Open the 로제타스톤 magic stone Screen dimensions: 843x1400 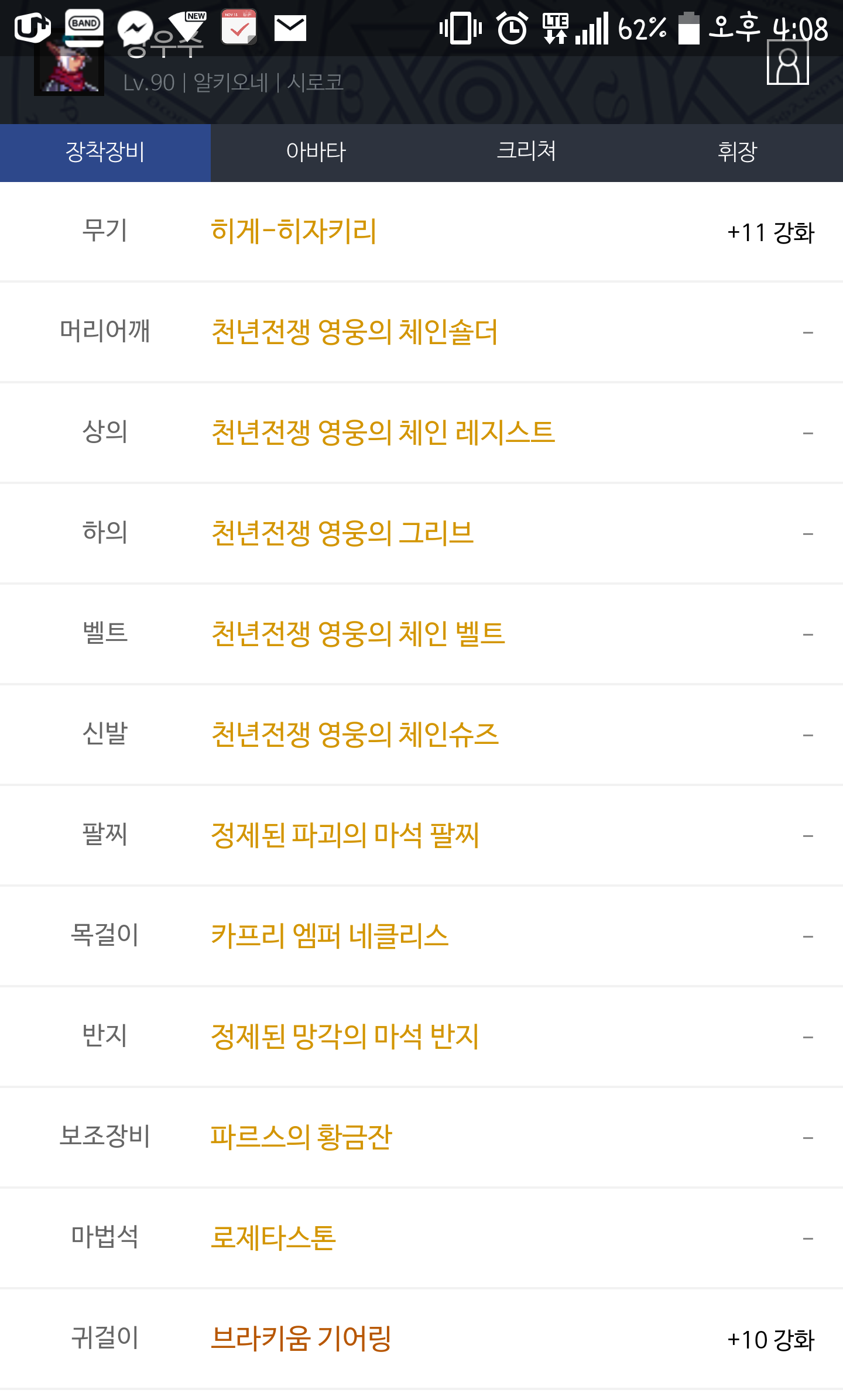421,1238
